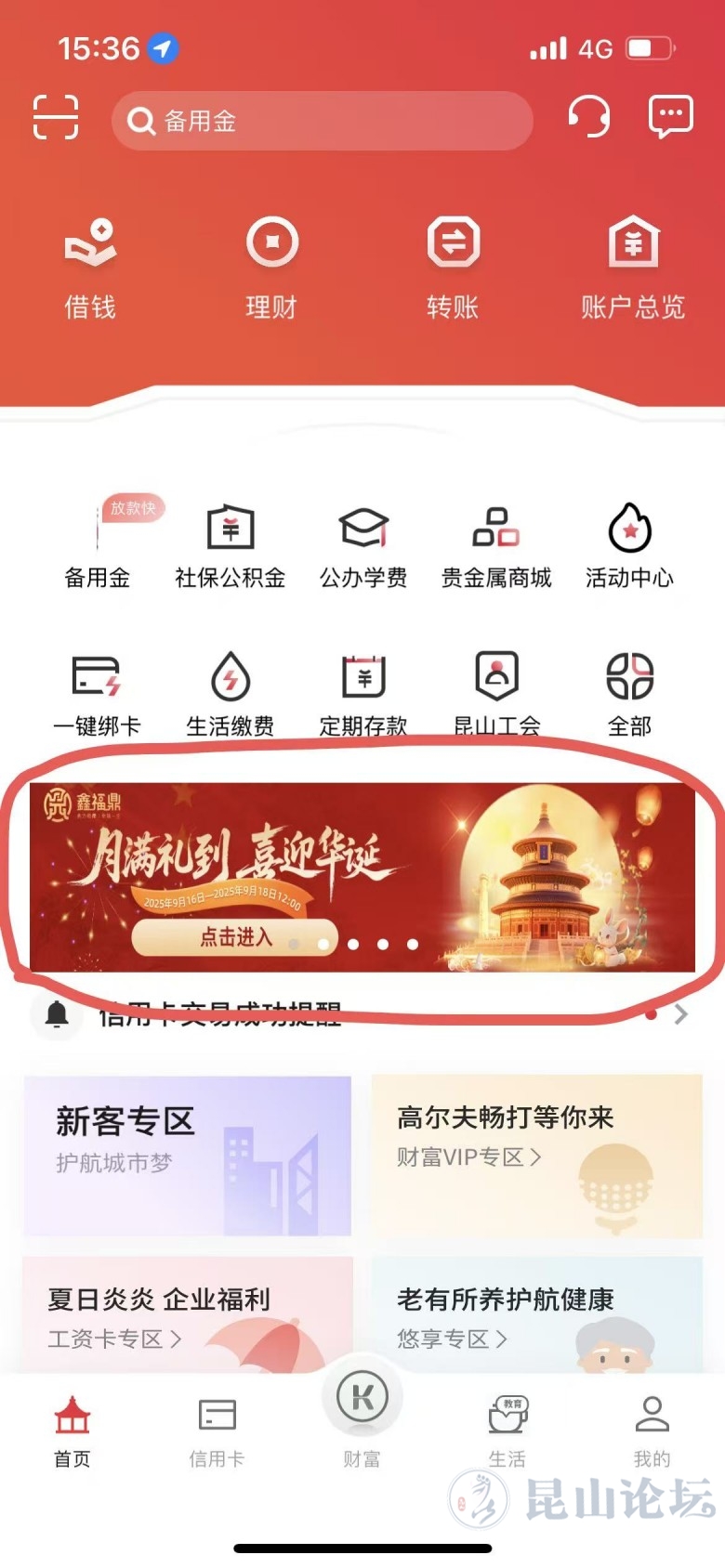Image resolution: width=725 pixels, height=1568 pixels.
Task: Show 全部 services
Action: click(x=629, y=693)
